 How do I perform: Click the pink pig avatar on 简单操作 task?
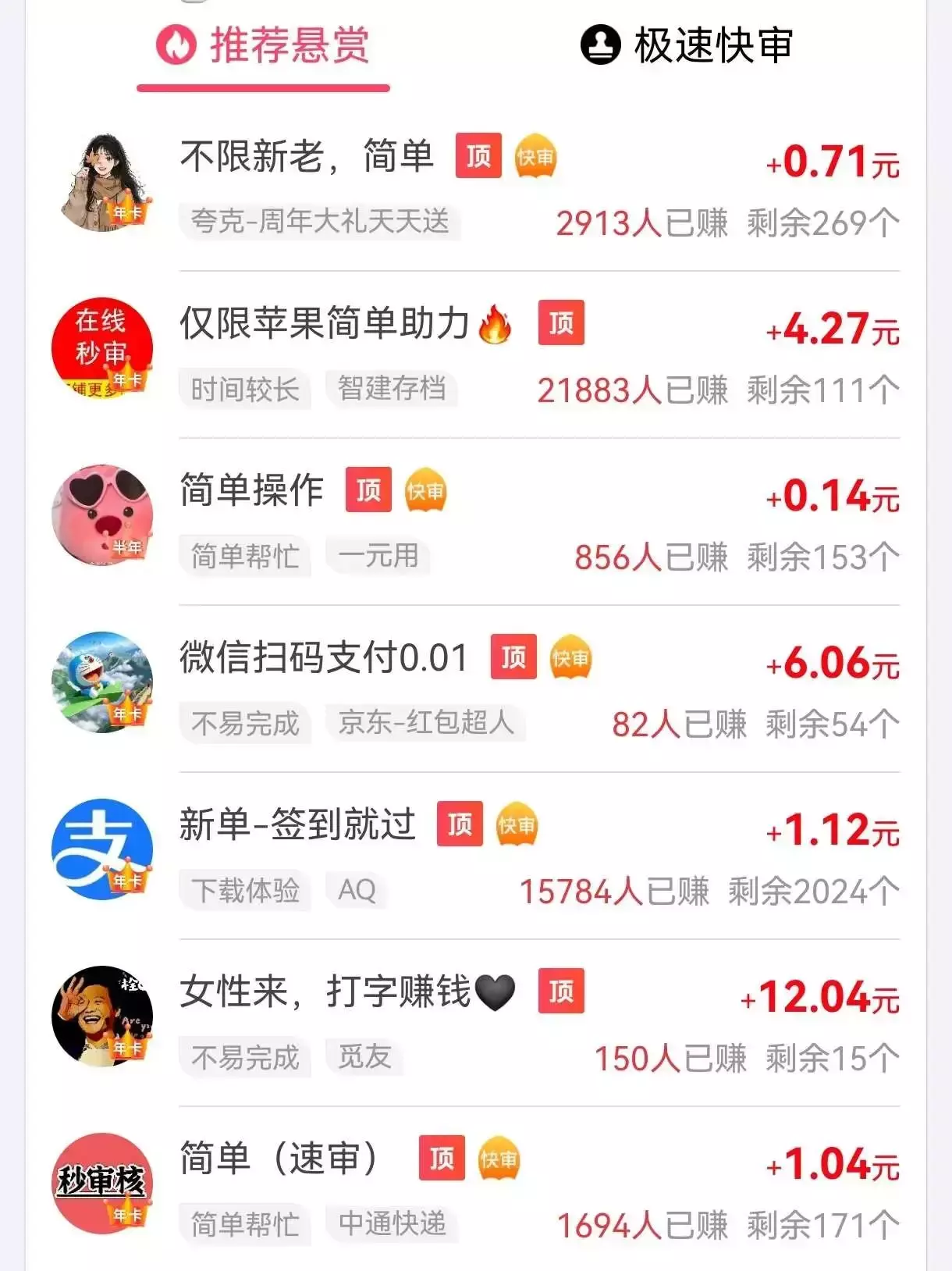click(104, 515)
